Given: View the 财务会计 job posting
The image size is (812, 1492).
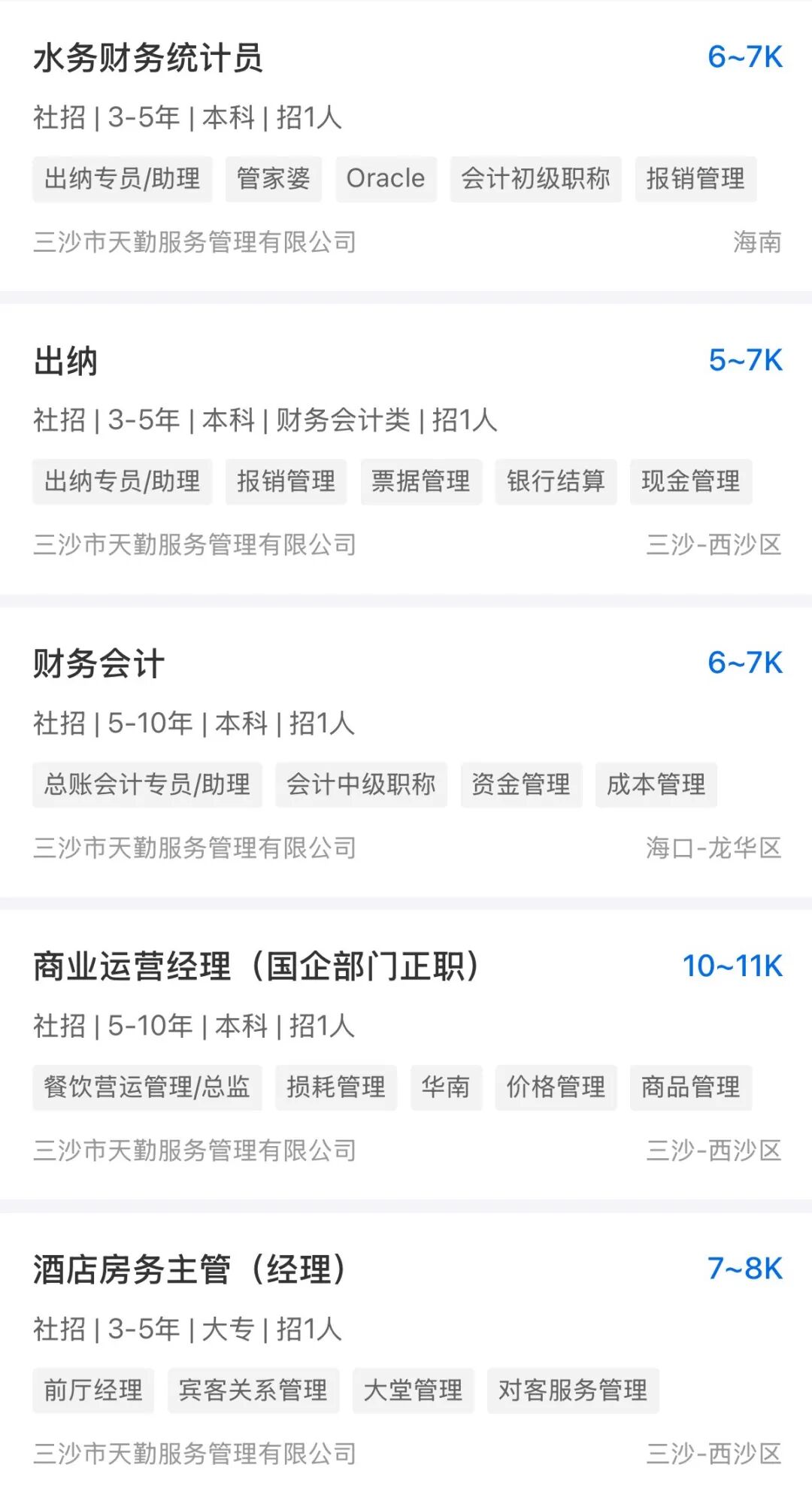Looking at the screenshot, I should 98,664.
